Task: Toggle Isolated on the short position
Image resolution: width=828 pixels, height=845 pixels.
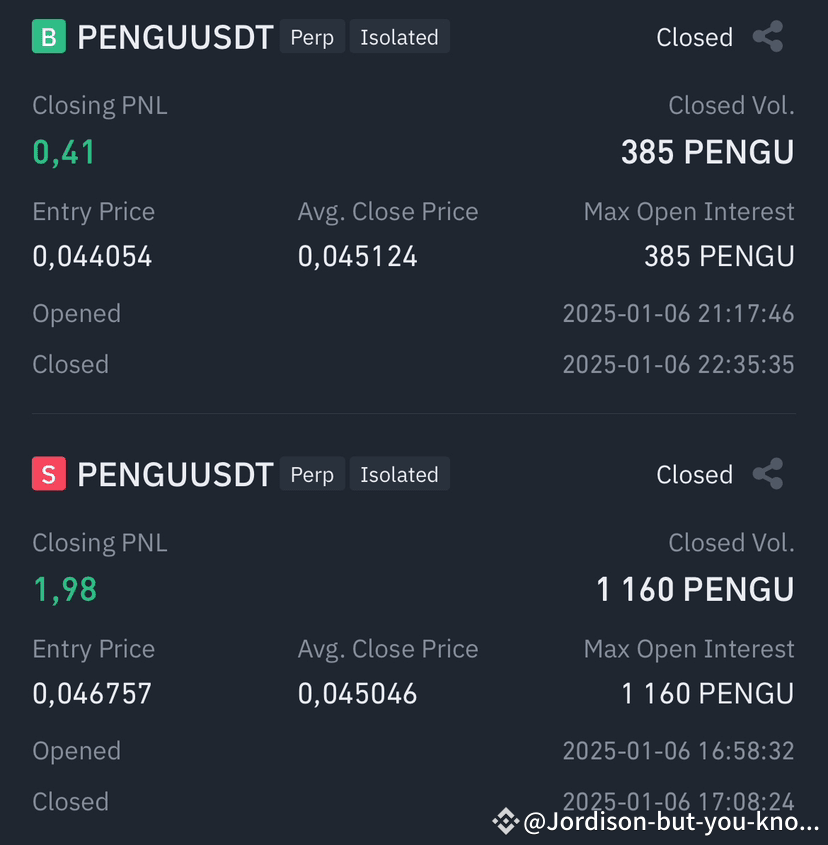Action: [399, 474]
